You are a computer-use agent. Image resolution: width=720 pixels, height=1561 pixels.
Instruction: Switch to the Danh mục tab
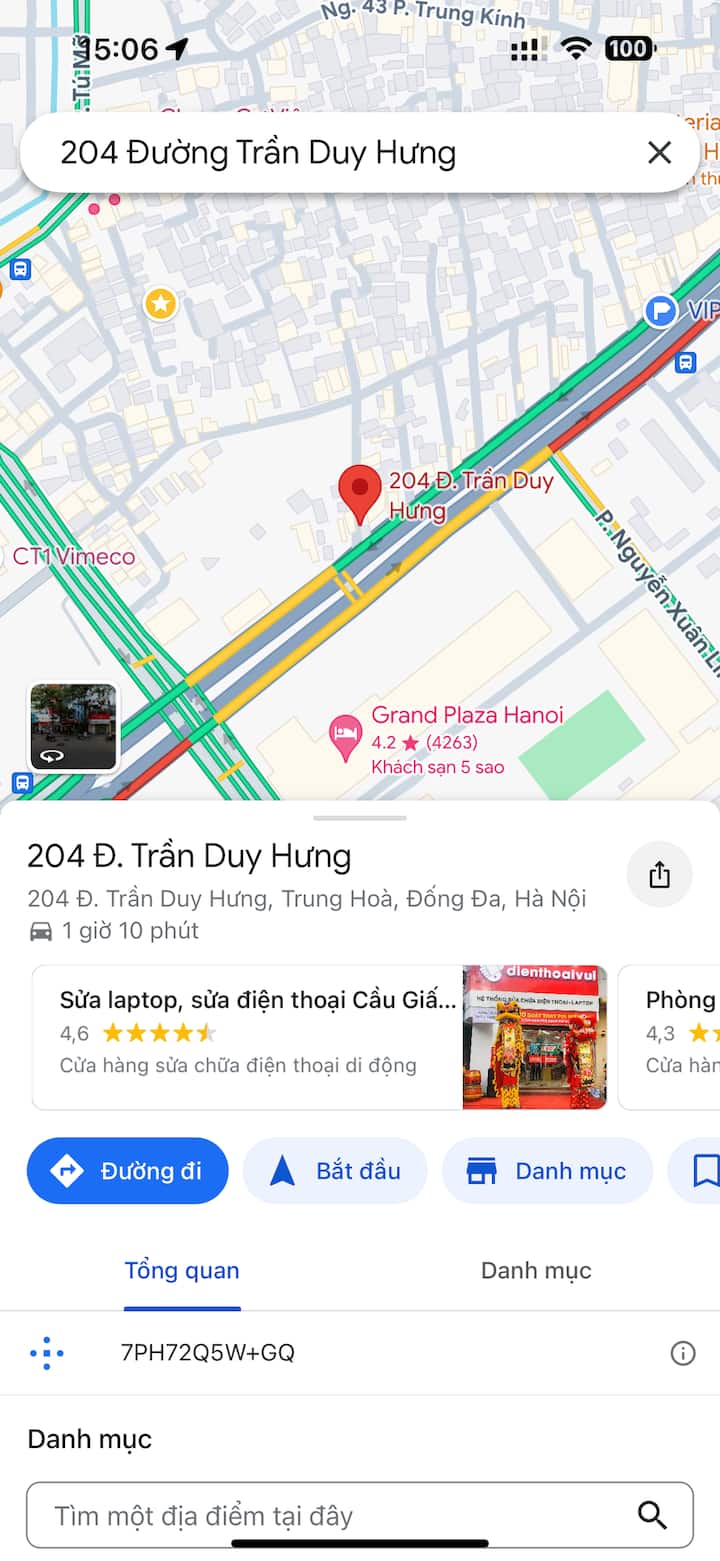536,1270
